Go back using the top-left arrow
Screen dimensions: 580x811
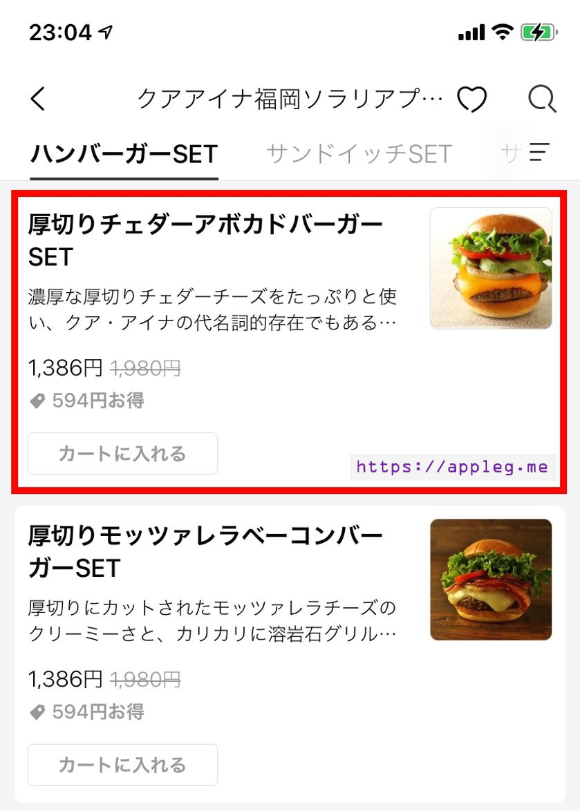38,98
